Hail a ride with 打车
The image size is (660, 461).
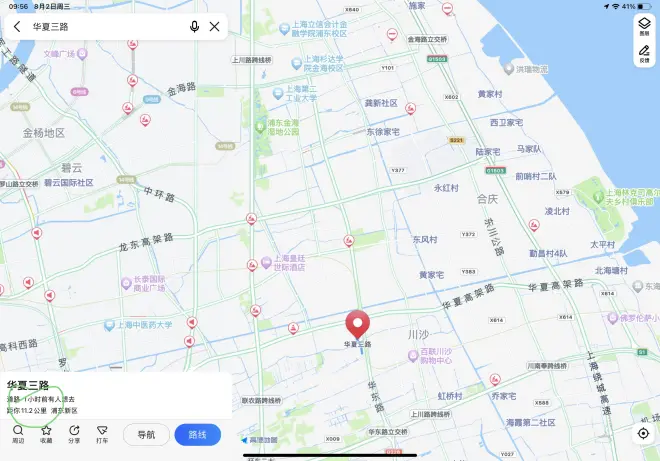(102, 434)
